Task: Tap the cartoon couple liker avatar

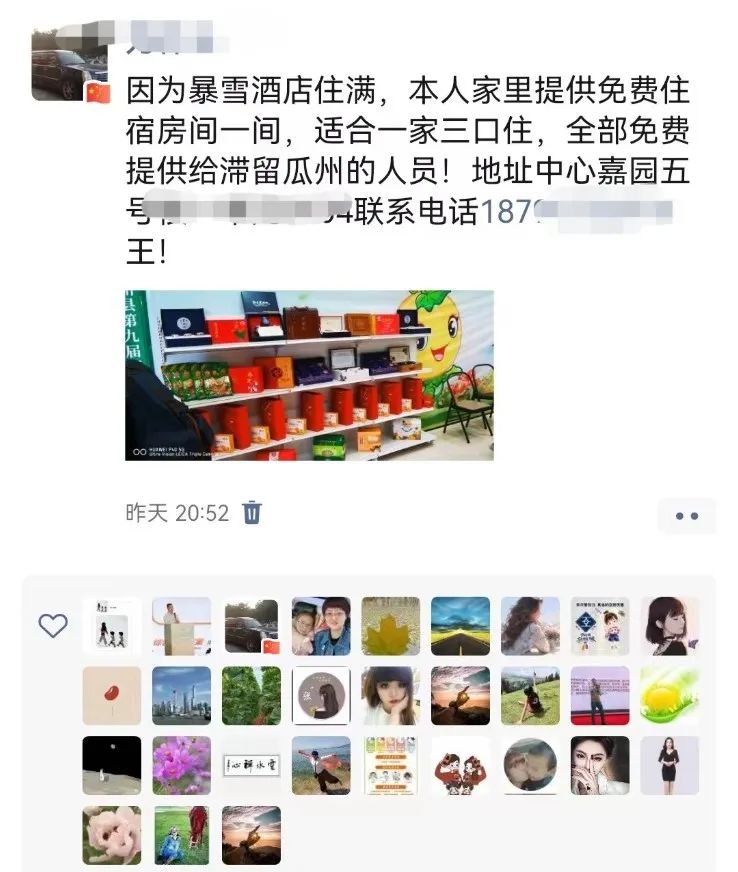Action: click(x=460, y=766)
